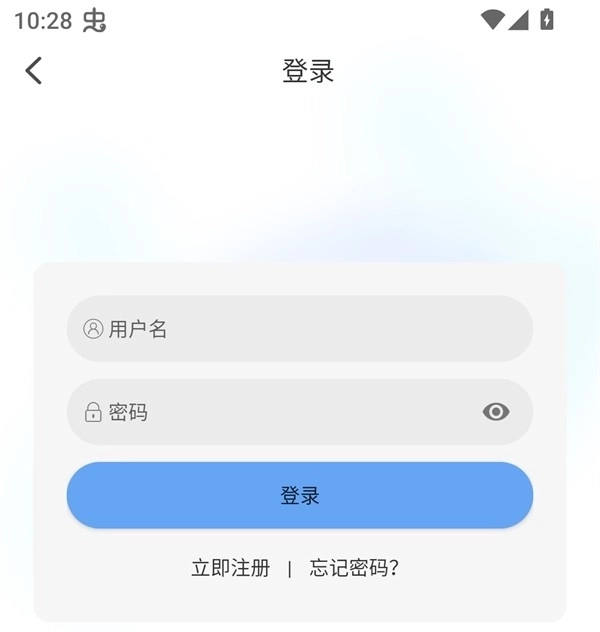The height and width of the screenshot is (632, 600).
Task: Toggle password visibility with the eye icon
Action: tap(496, 412)
